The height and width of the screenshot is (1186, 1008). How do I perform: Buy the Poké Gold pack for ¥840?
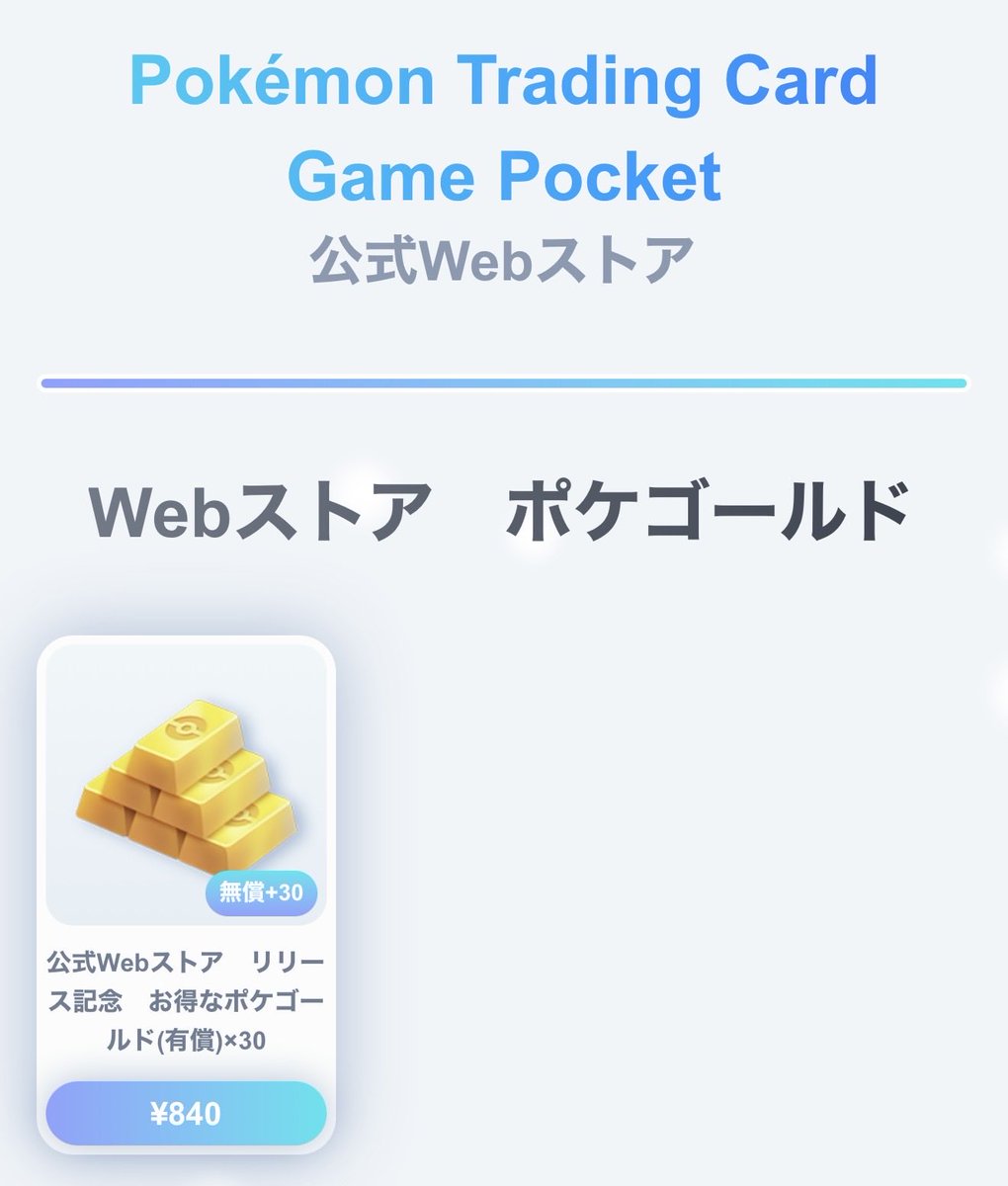tap(186, 1114)
